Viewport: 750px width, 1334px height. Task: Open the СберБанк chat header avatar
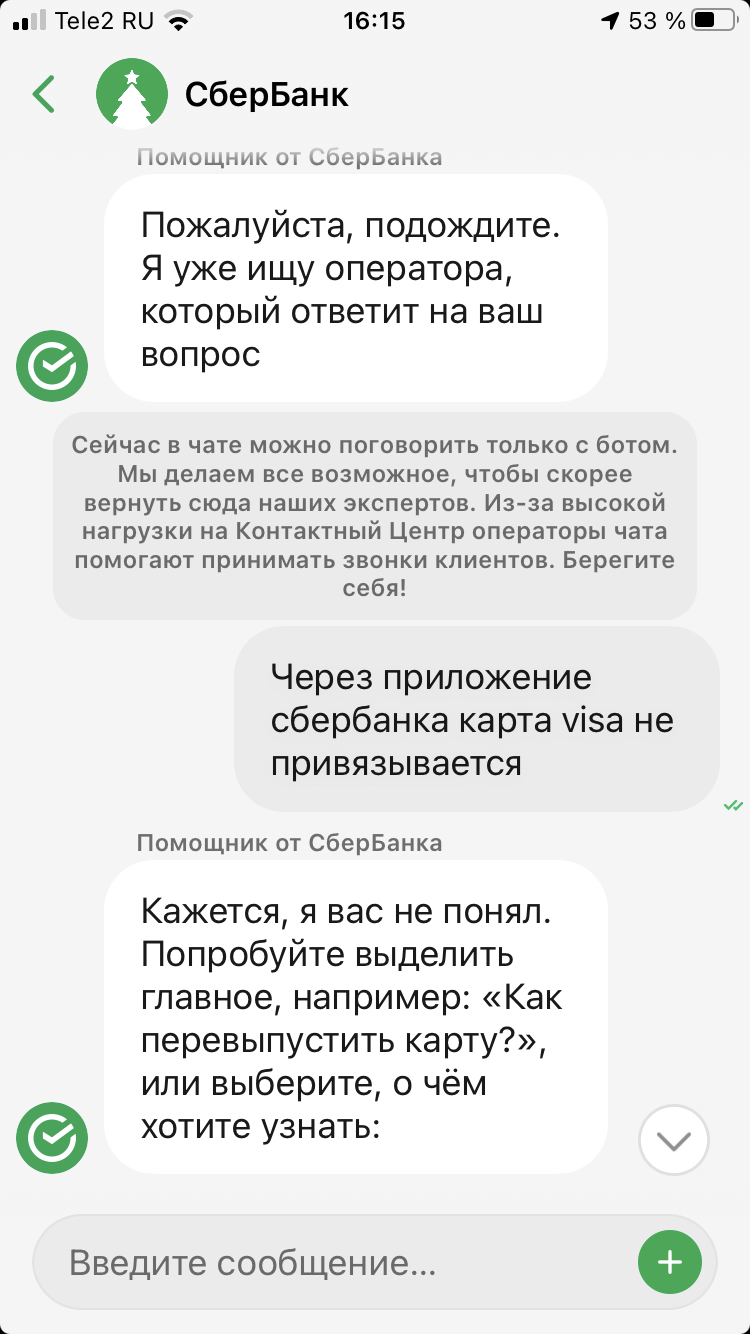[131, 95]
